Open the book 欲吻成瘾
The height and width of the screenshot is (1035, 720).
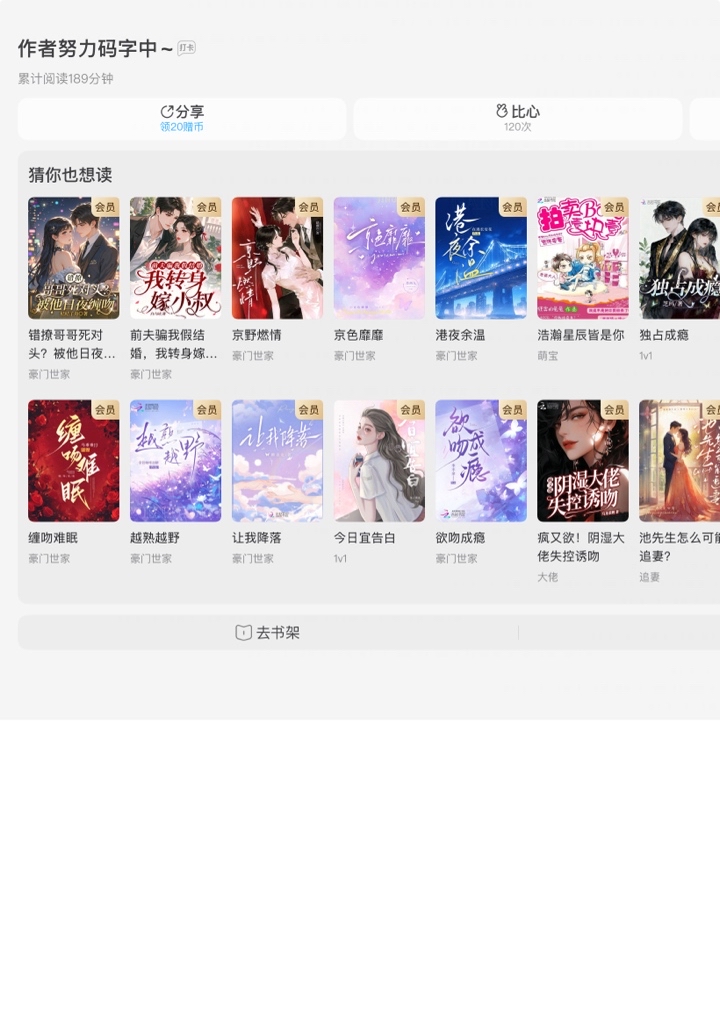[481, 461]
